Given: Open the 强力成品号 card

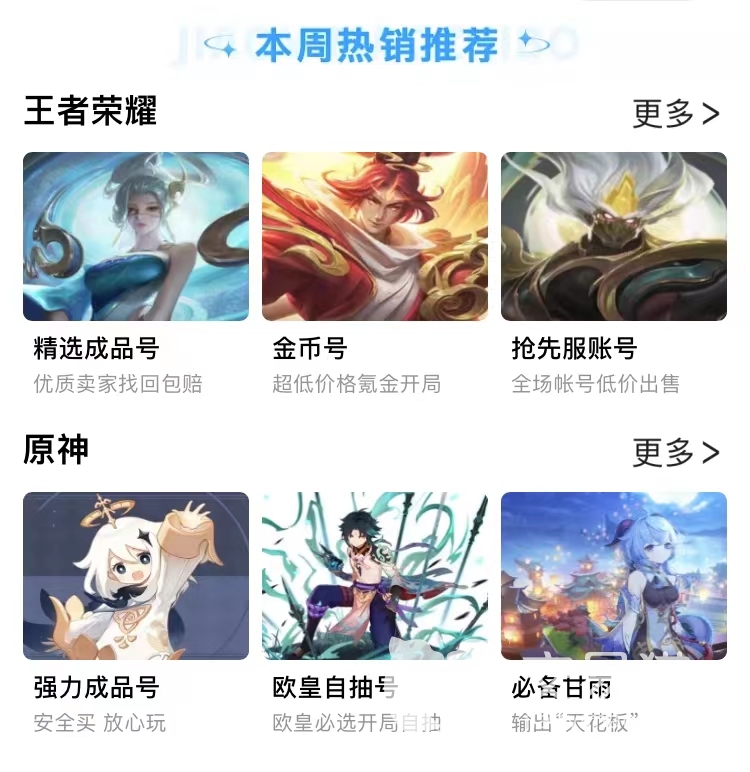Looking at the screenshot, I should point(136,576).
